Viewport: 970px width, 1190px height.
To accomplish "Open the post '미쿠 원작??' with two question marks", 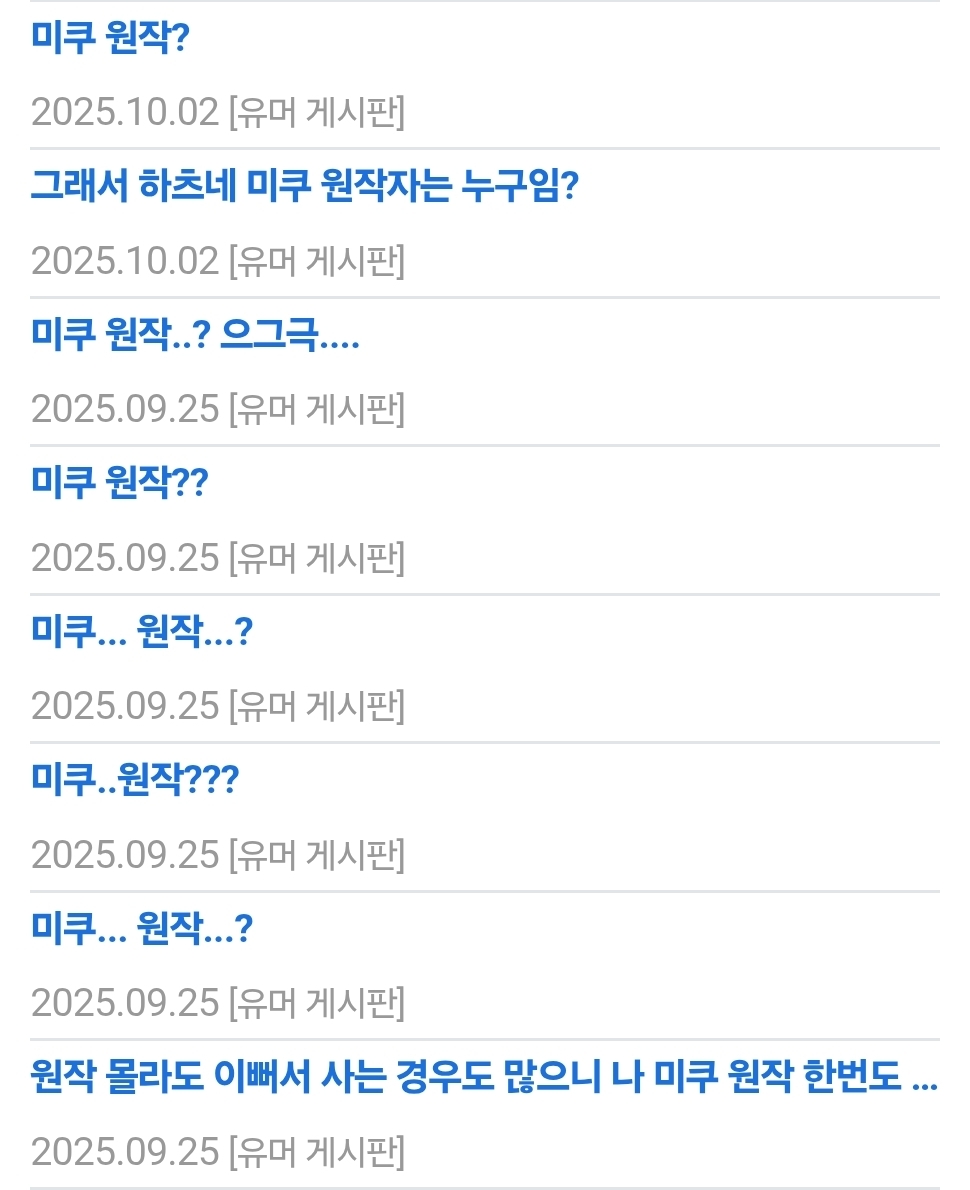I will click(119, 483).
